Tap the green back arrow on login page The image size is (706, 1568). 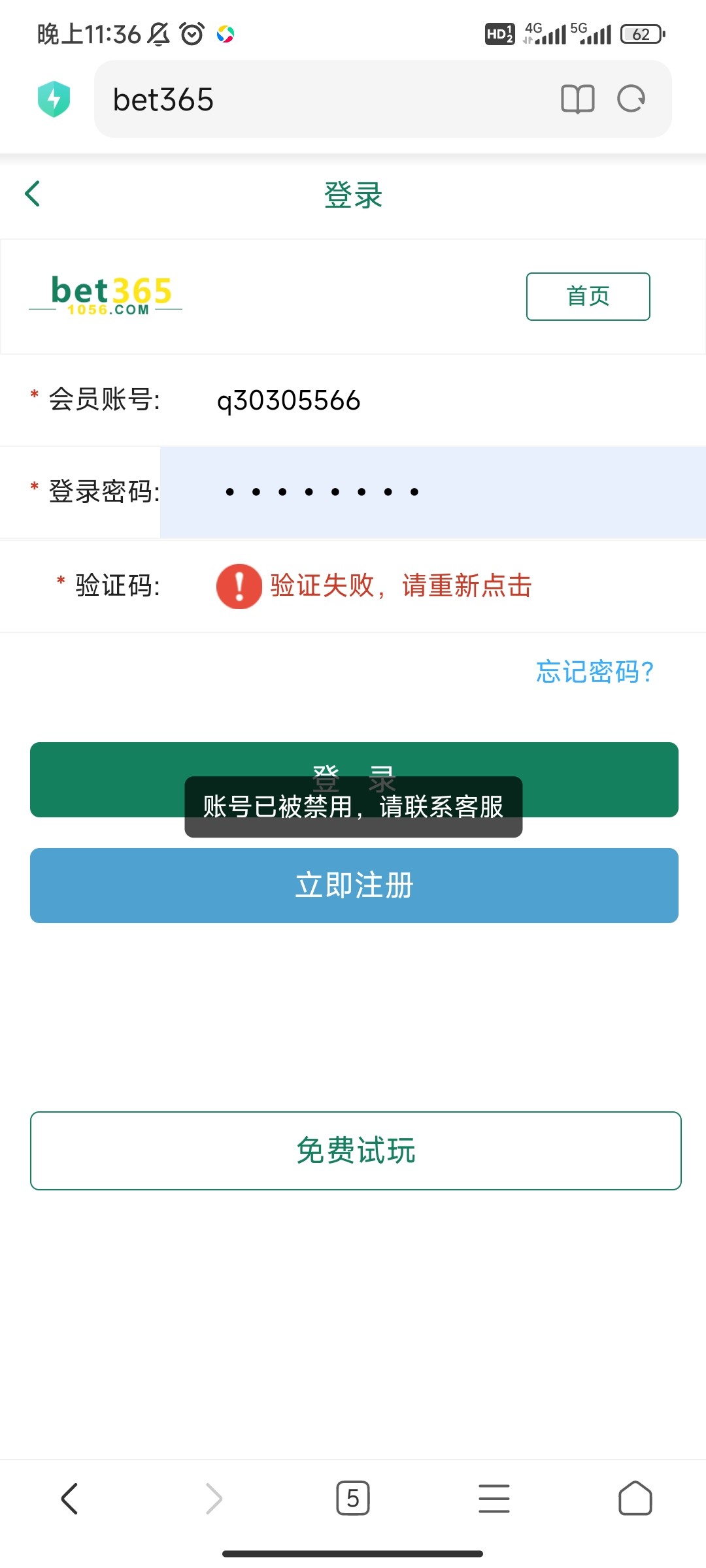click(x=33, y=194)
